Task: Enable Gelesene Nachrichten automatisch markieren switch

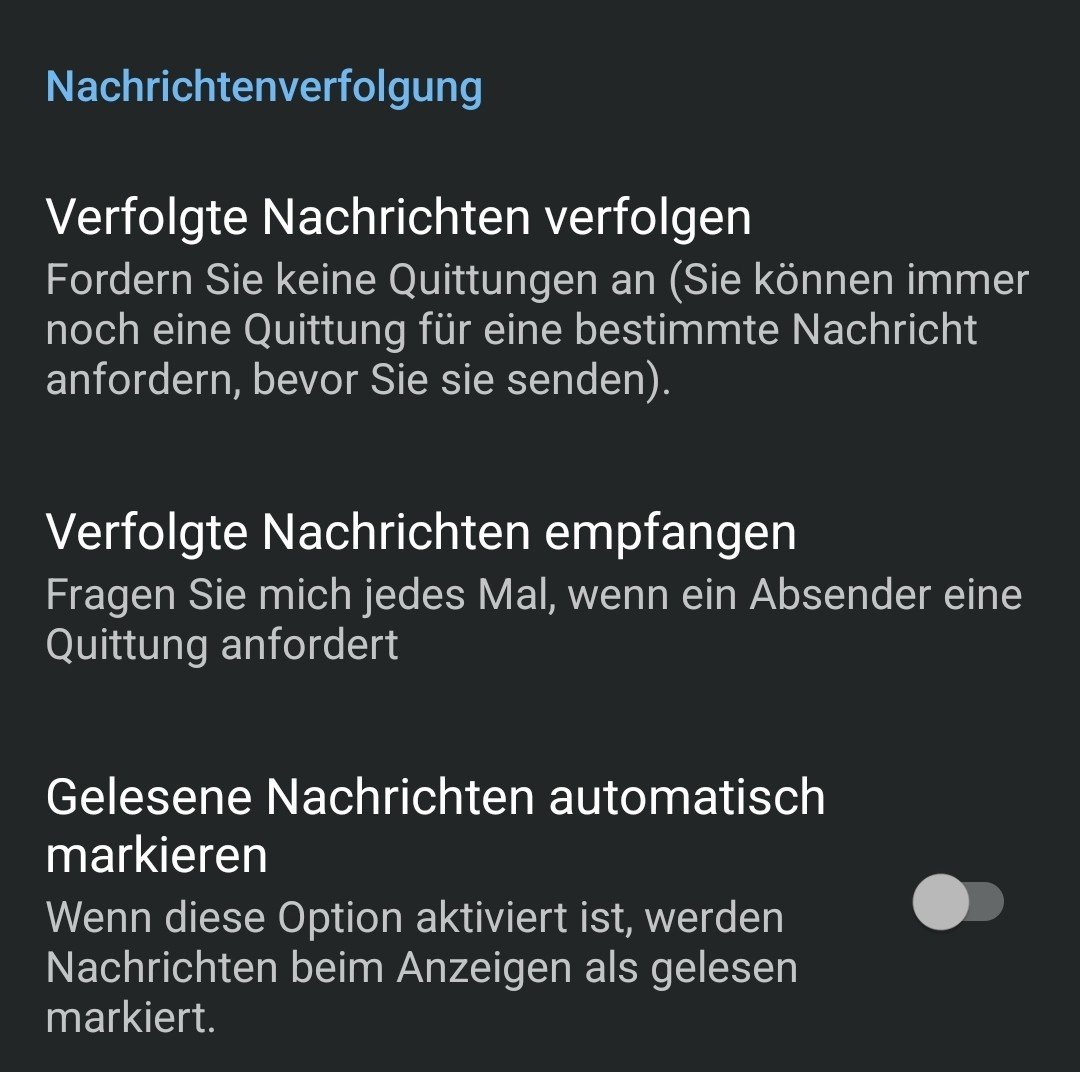Action: 957,903
